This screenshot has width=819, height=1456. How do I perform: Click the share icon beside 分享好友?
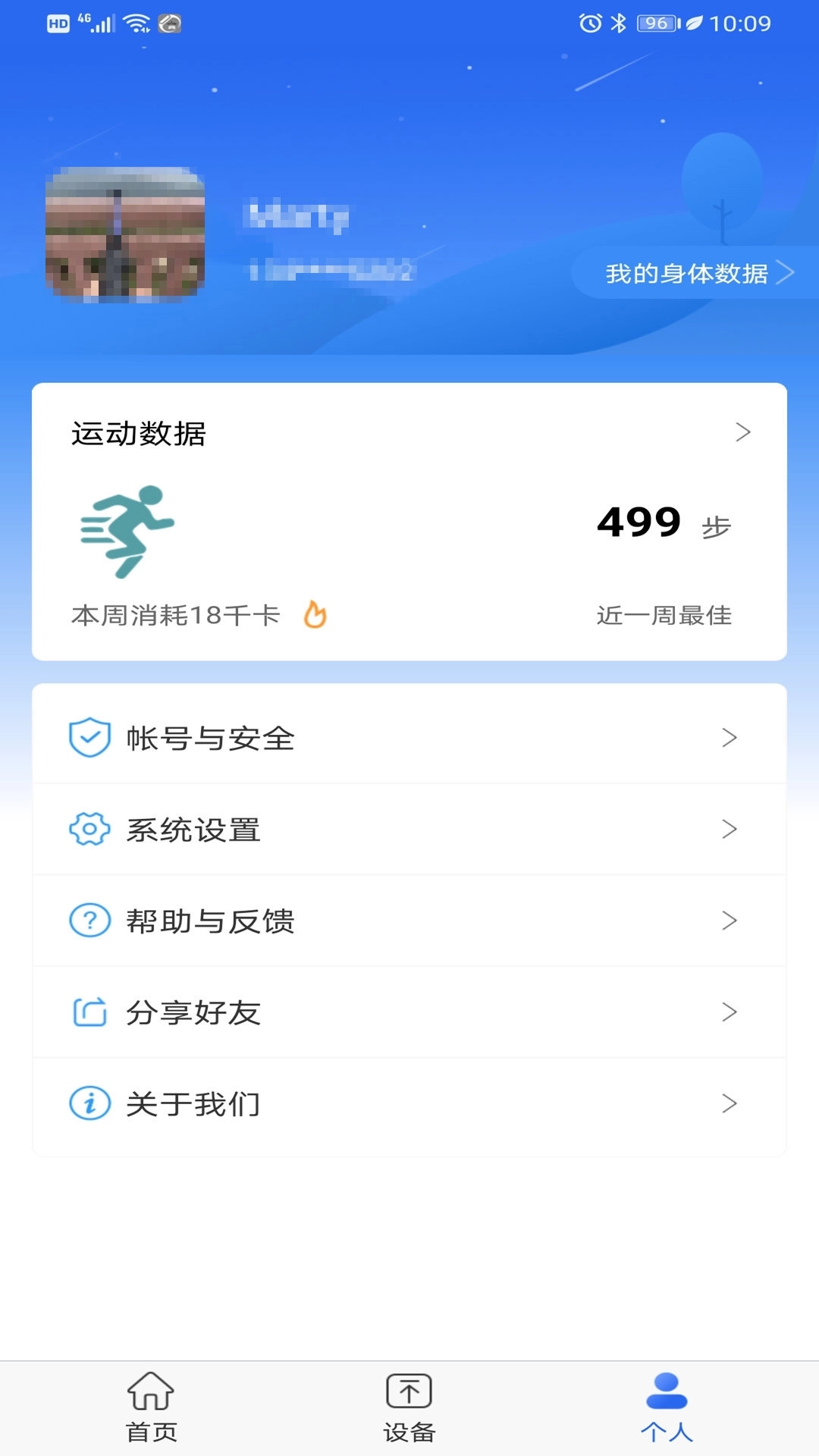click(89, 1012)
